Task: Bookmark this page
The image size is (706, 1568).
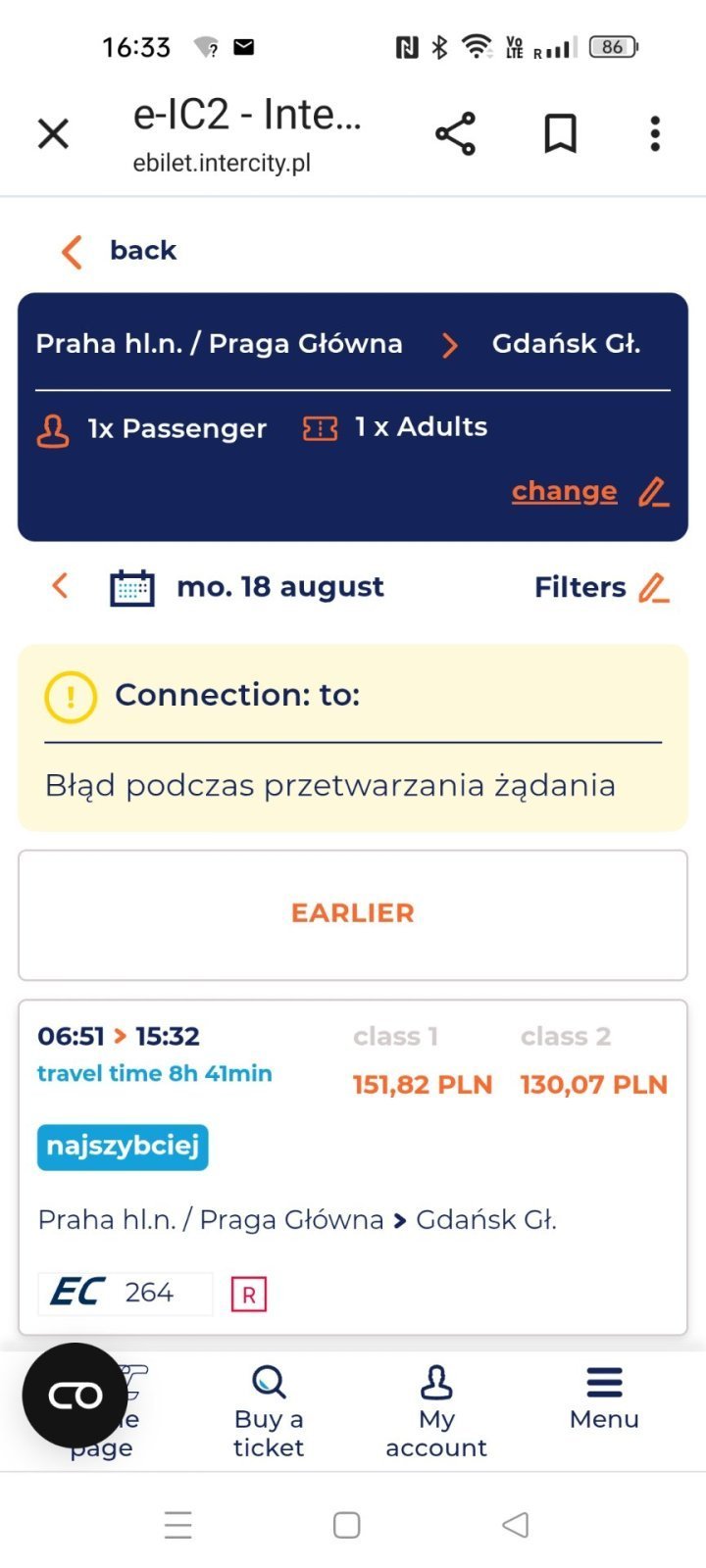Action: coord(560,133)
